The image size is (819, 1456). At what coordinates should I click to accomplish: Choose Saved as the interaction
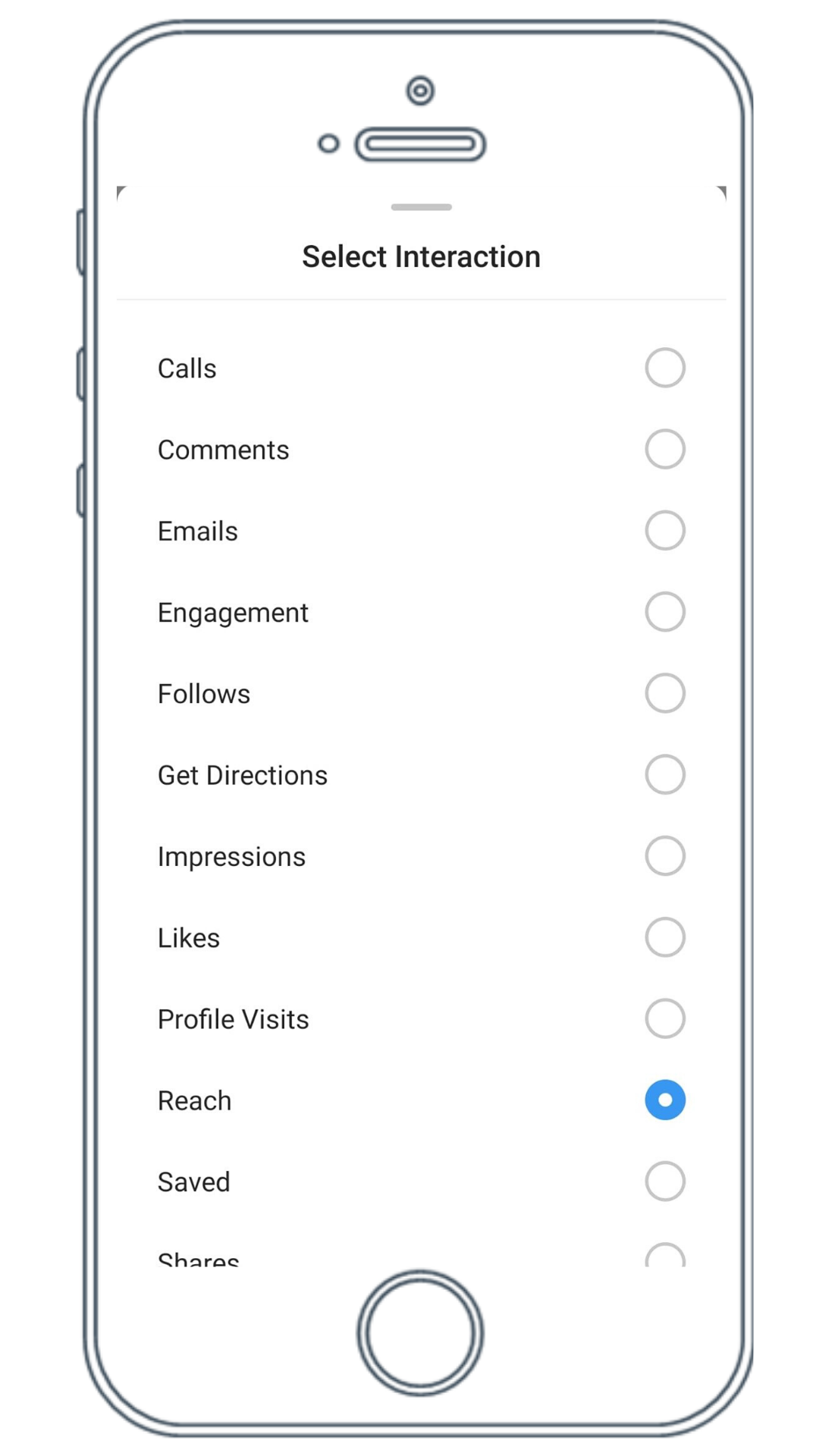point(421,1181)
